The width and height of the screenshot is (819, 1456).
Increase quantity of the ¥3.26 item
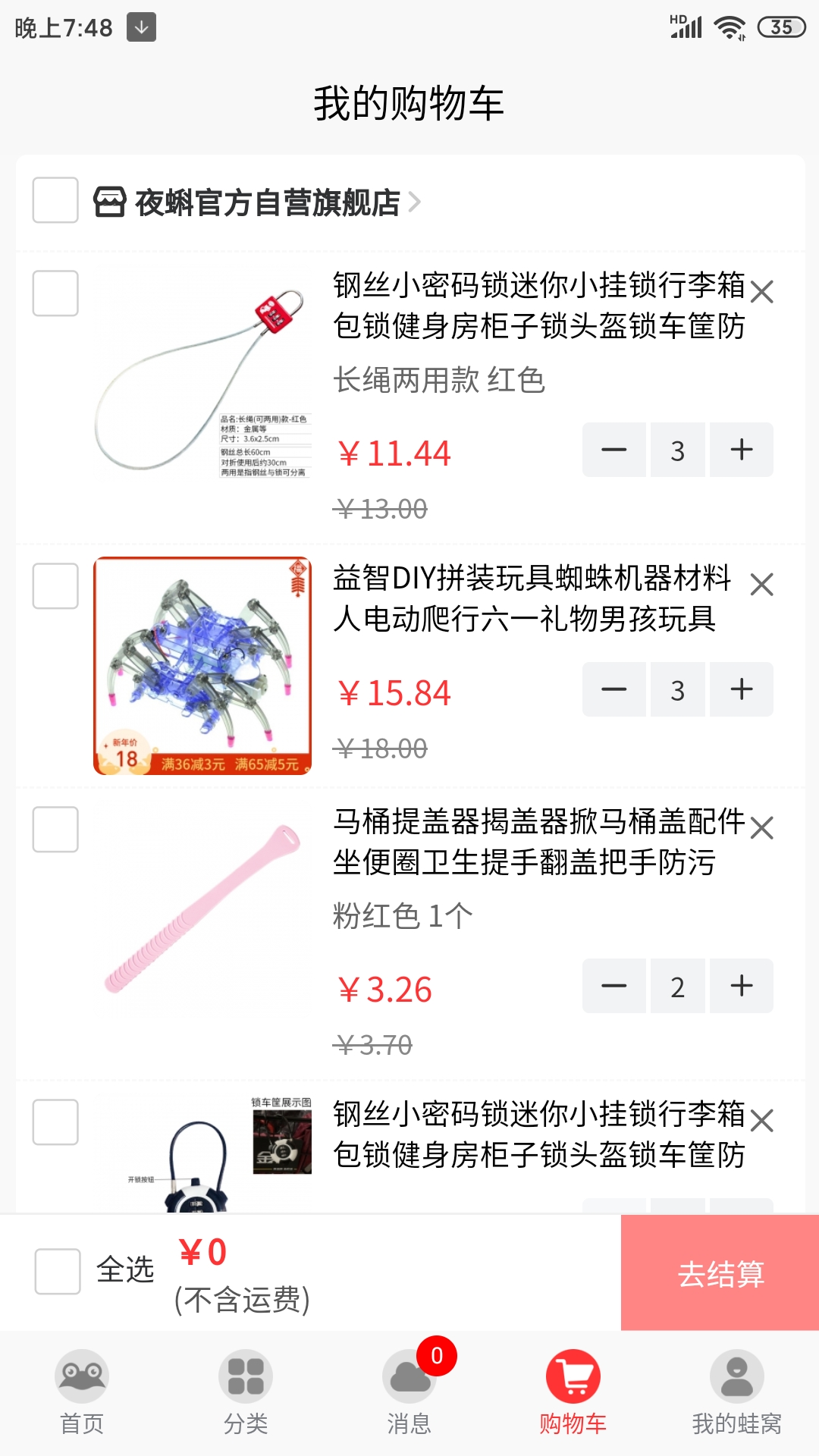[741, 986]
